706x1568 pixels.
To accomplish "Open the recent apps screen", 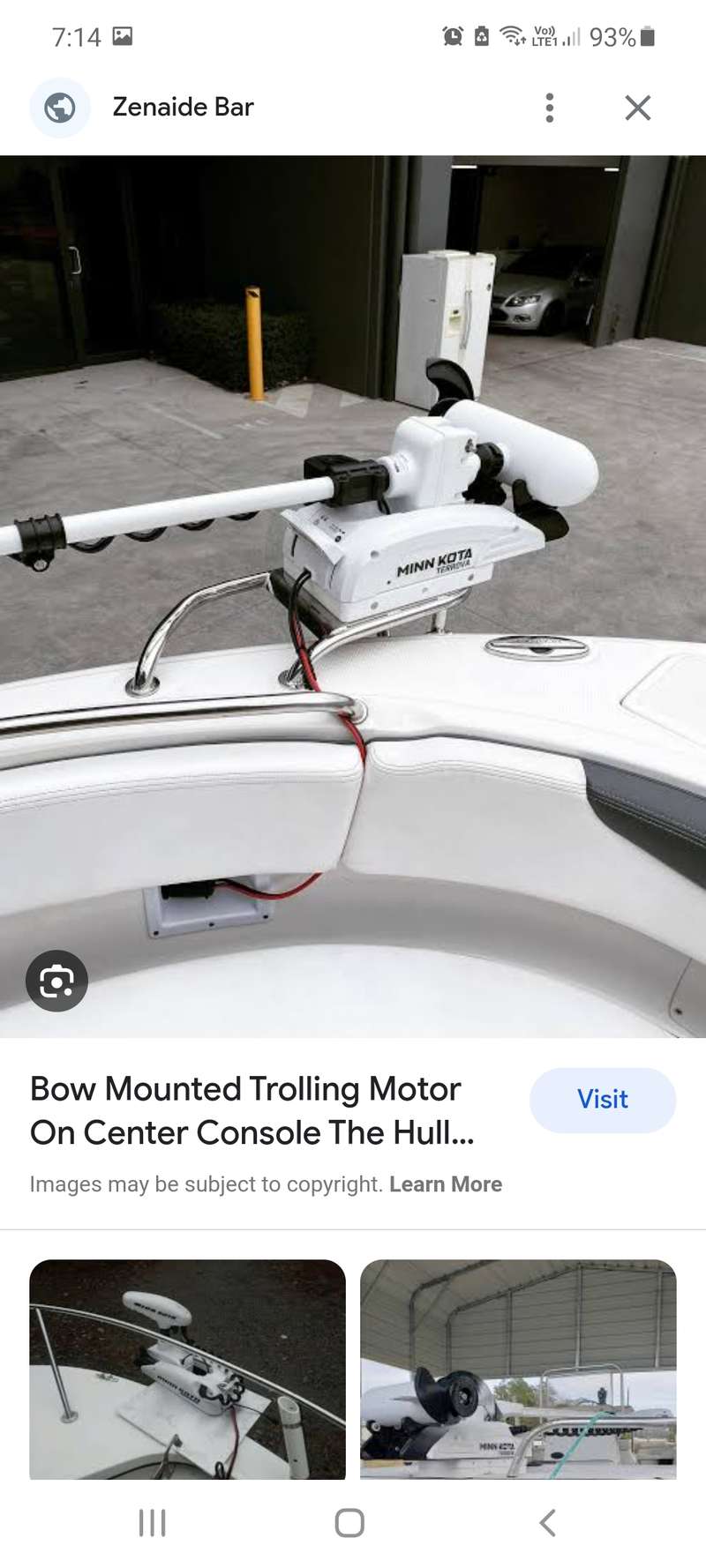I will [152, 1523].
